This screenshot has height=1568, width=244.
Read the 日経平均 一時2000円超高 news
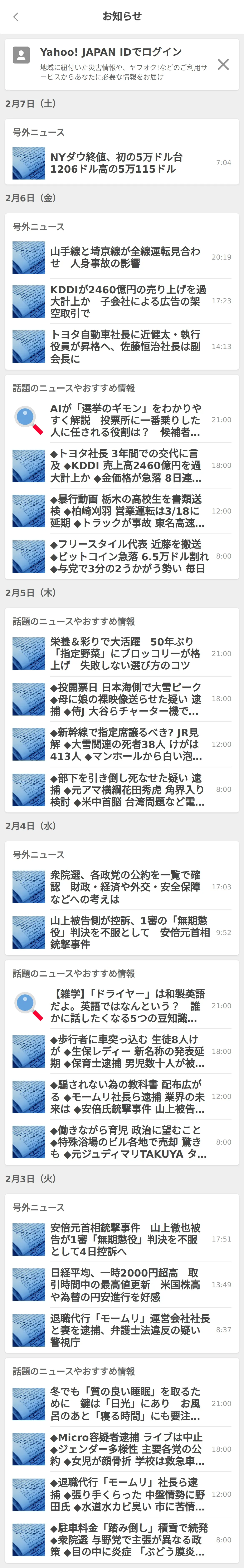(x=122, y=1284)
